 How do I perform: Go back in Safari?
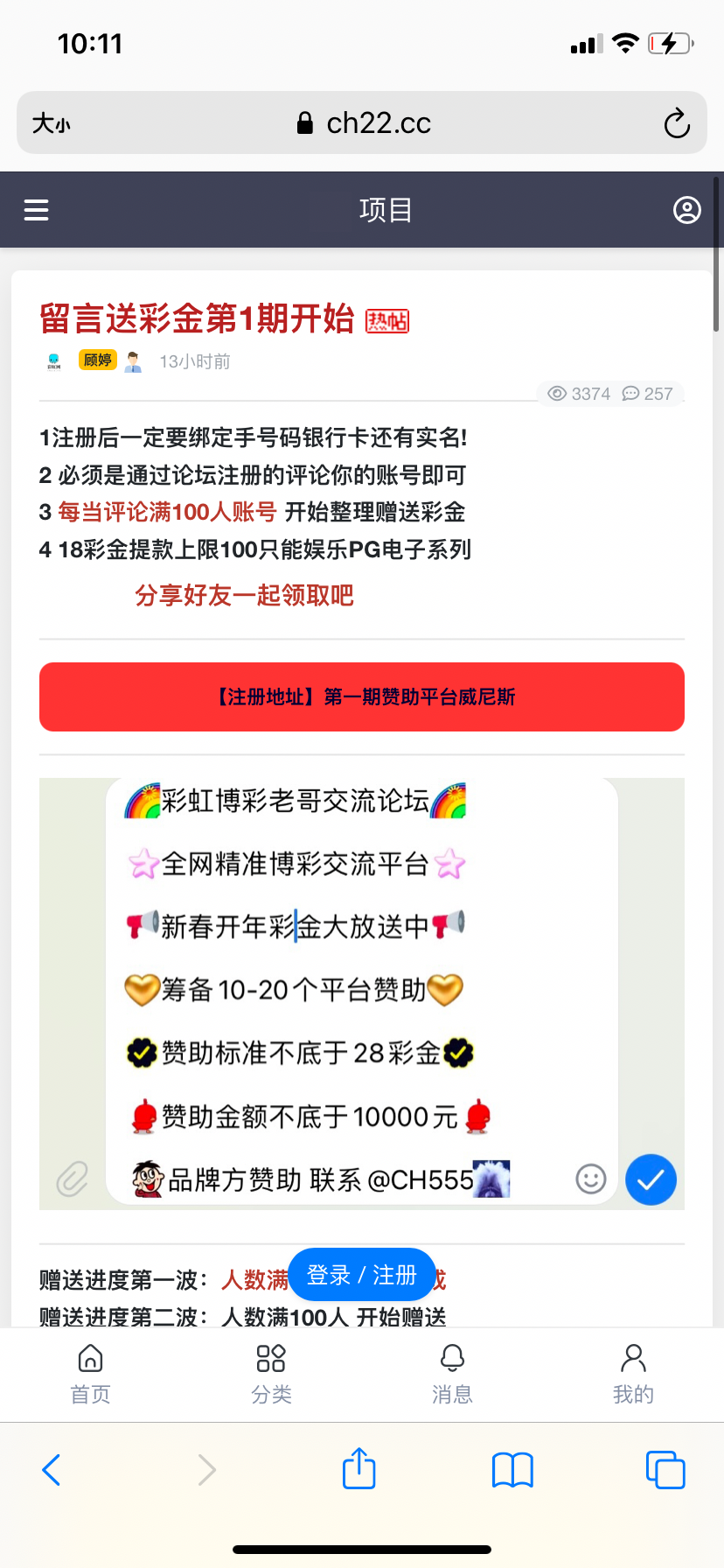coord(52,1469)
